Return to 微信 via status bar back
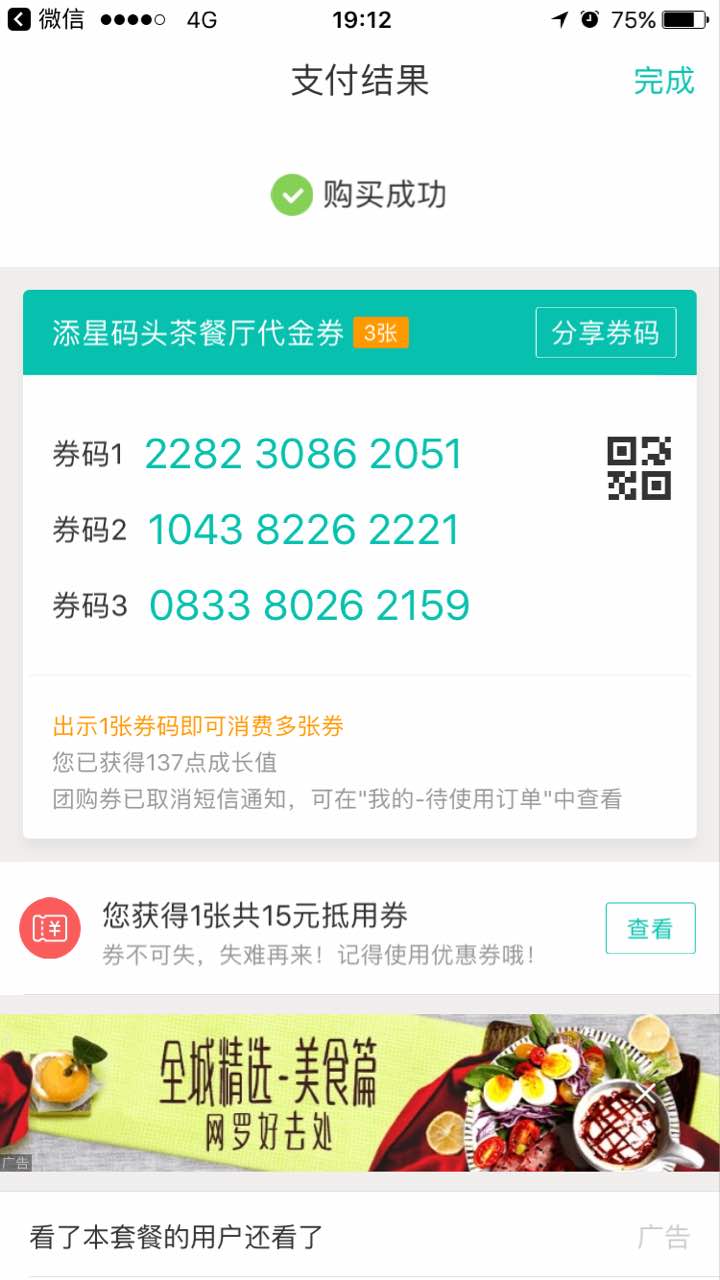This screenshot has width=720, height=1280. 45,19
